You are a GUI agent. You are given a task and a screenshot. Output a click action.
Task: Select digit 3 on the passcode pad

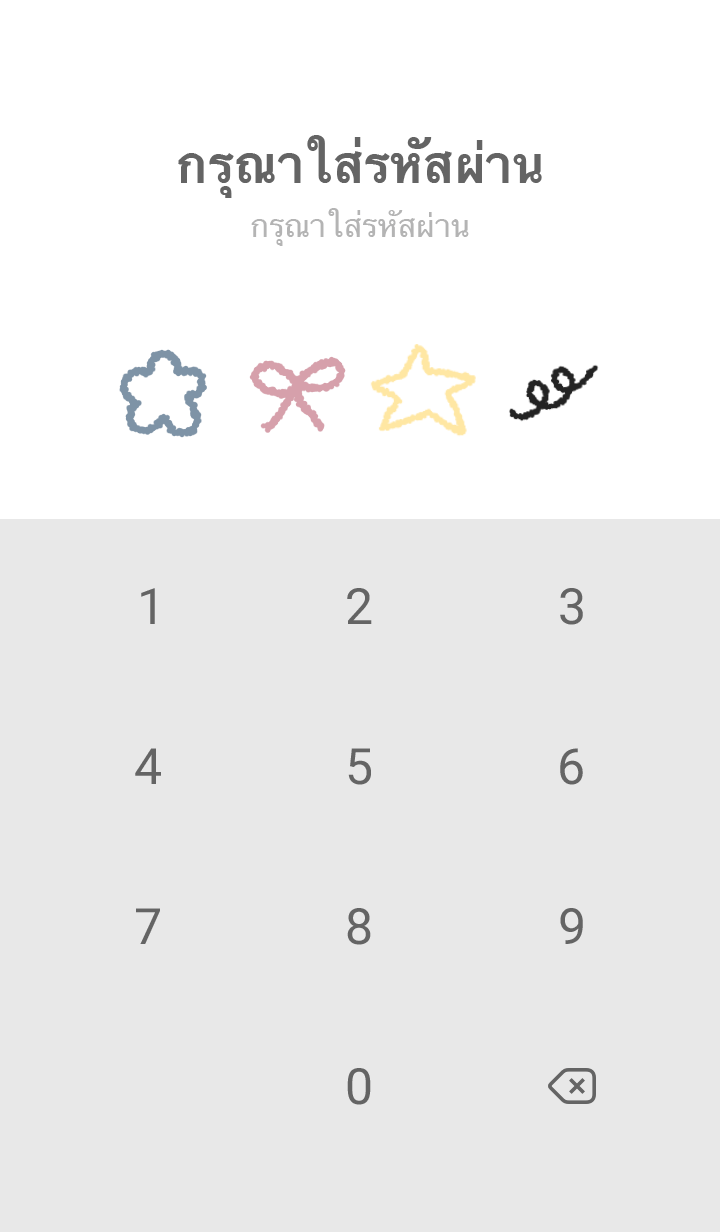pyautogui.click(x=571, y=607)
